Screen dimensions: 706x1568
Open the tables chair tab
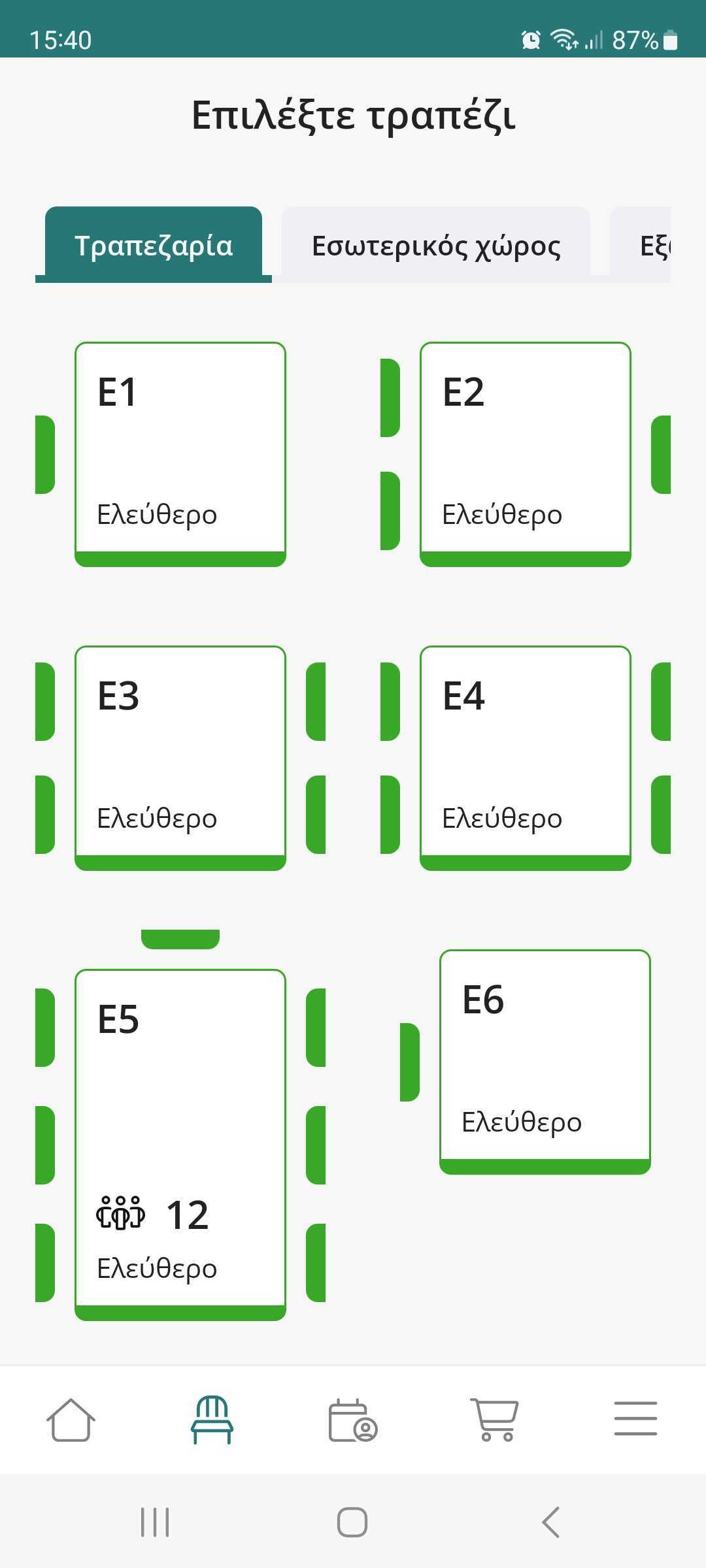pos(212,1419)
